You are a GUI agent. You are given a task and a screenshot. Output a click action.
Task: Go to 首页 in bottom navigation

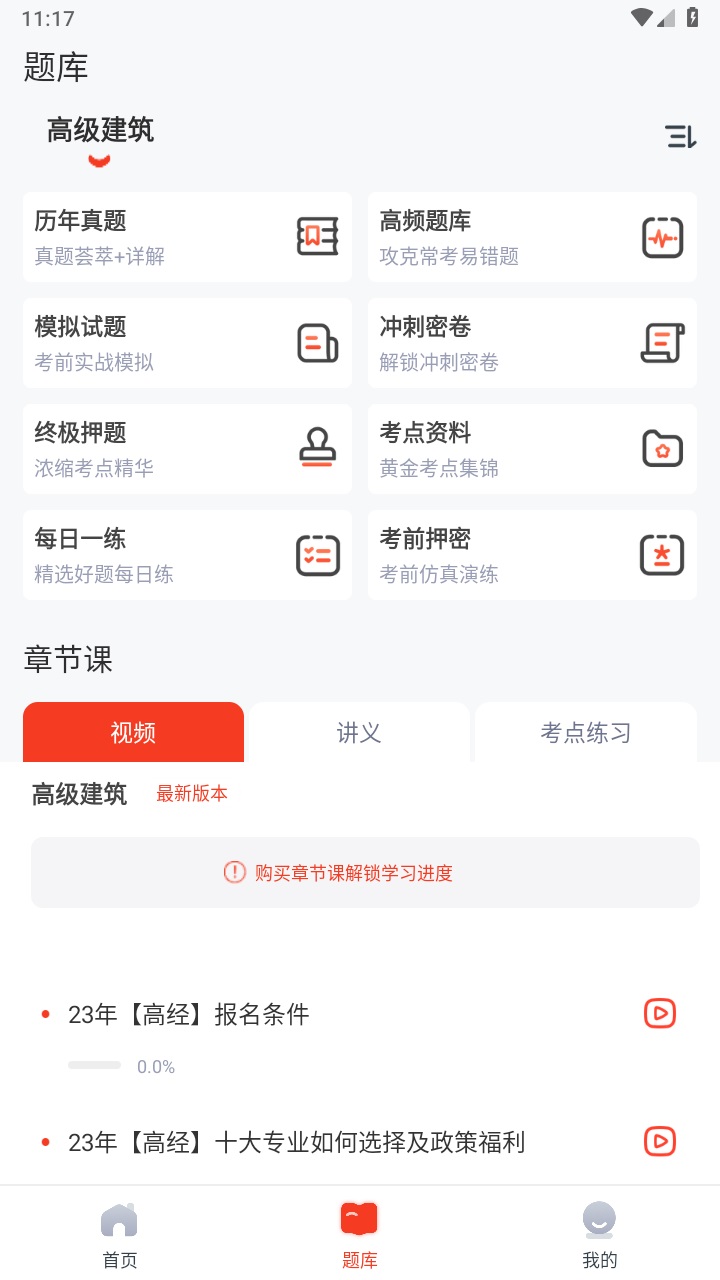pyautogui.click(x=119, y=1232)
